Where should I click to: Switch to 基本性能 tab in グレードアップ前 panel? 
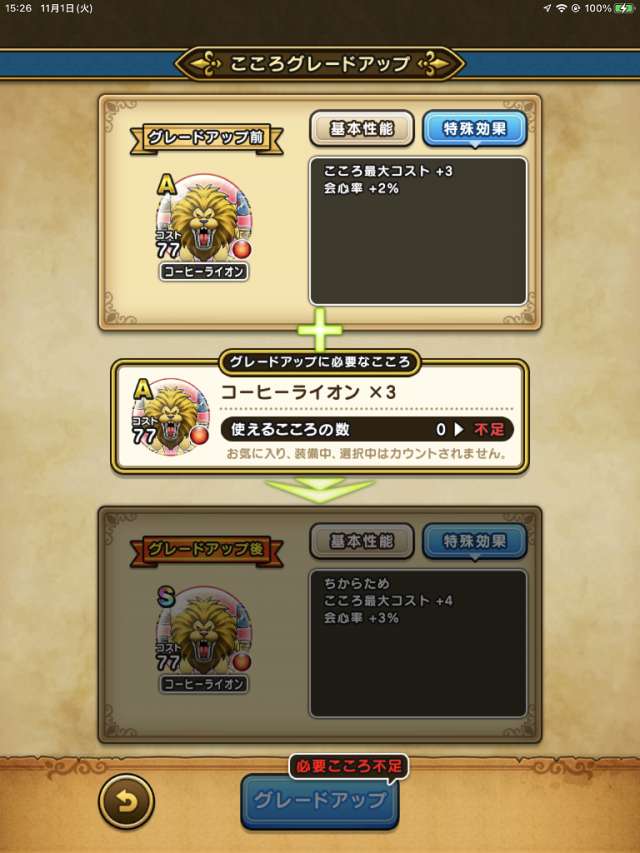(x=361, y=129)
